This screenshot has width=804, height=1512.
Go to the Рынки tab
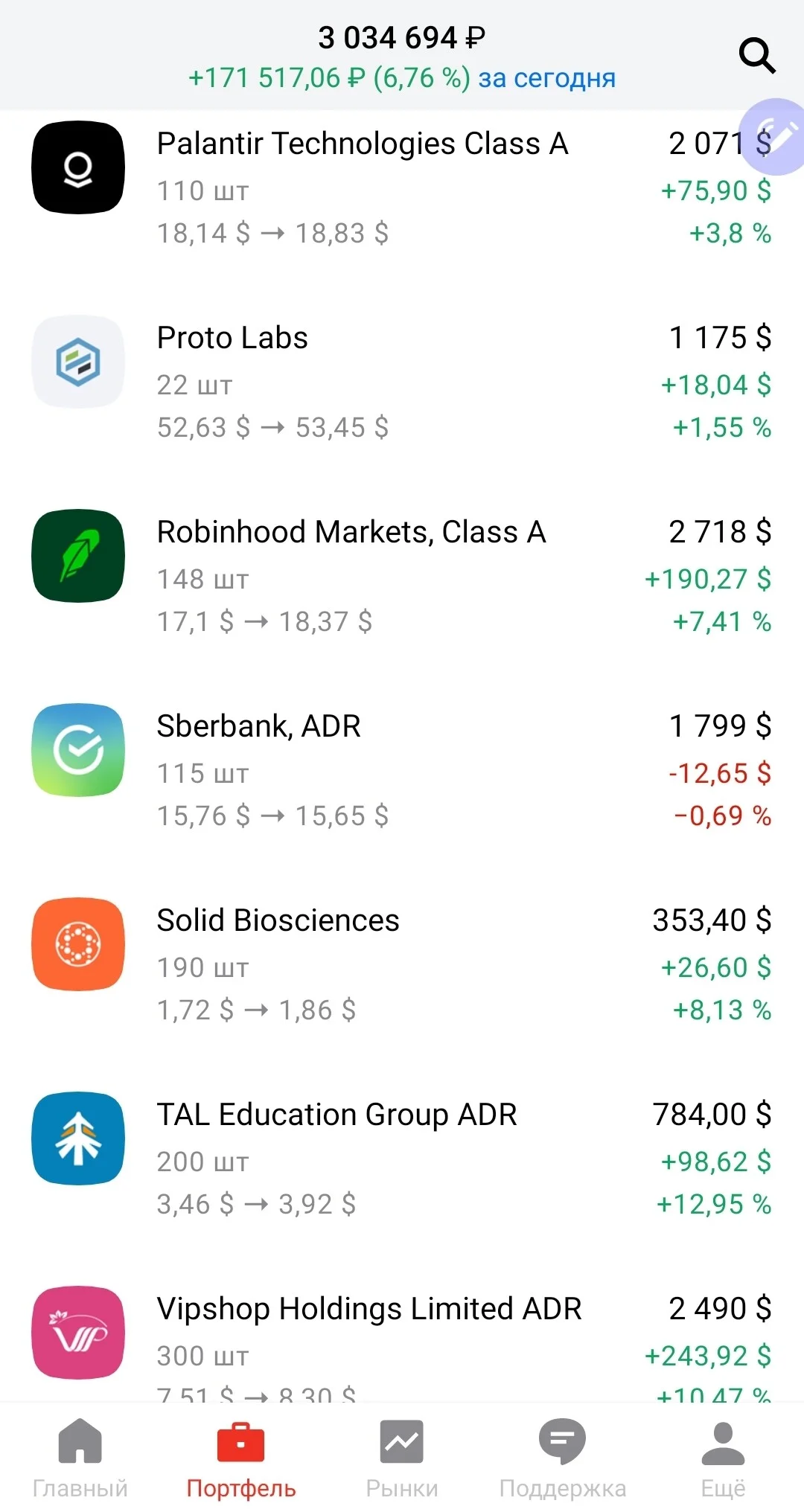[402, 1458]
